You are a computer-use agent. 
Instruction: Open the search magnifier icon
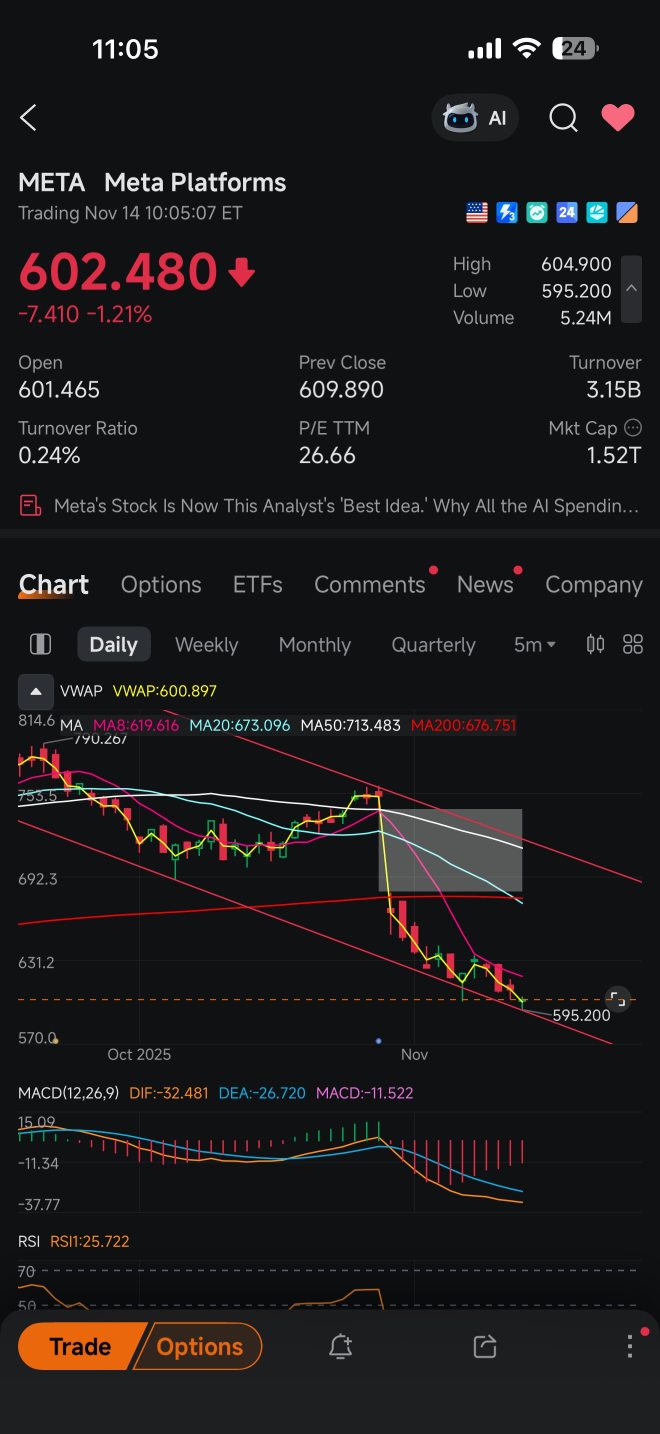563,118
